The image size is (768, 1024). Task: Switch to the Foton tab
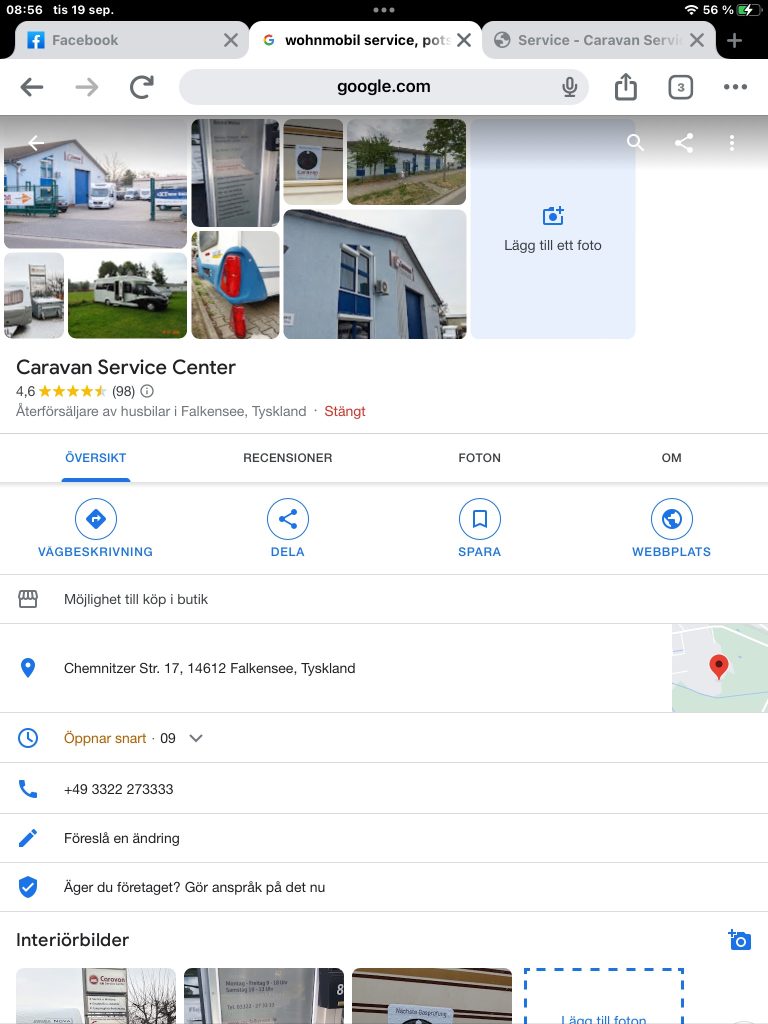pyautogui.click(x=479, y=458)
